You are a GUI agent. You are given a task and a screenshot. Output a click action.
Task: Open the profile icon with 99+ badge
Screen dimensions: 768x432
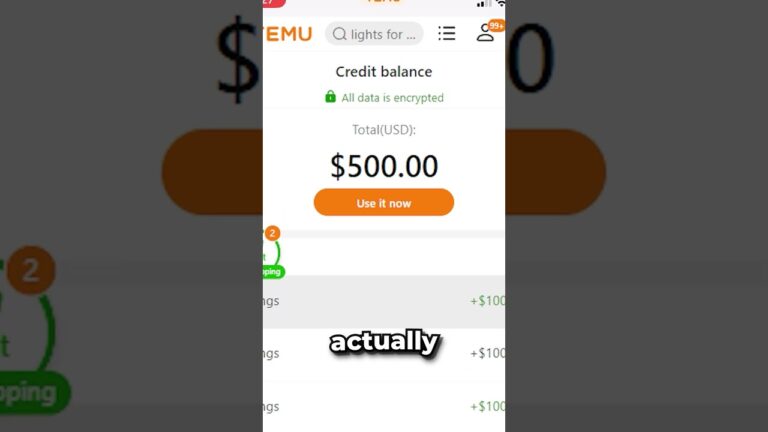(x=485, y=33)
